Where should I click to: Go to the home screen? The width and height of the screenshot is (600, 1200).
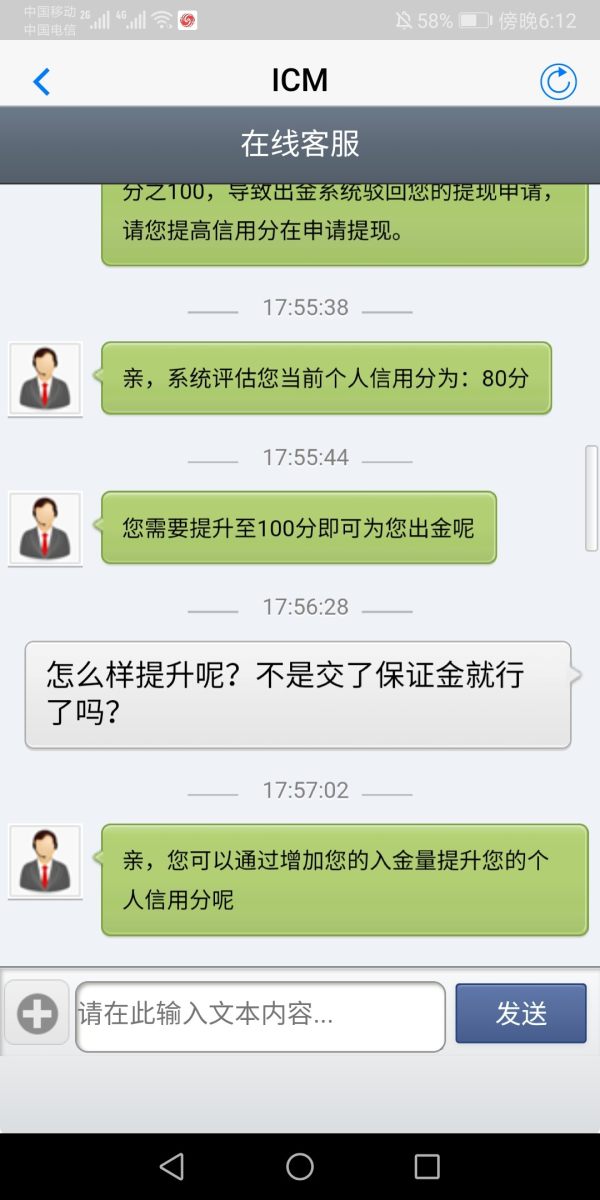tap(300, 1166)
